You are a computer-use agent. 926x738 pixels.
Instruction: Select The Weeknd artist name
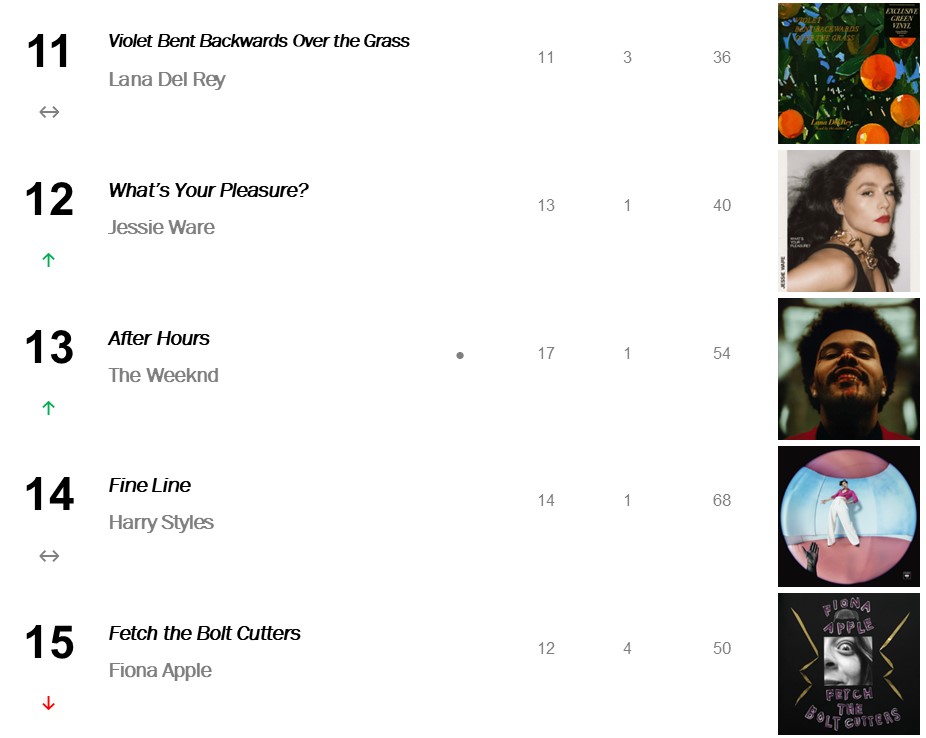[163, 375]
